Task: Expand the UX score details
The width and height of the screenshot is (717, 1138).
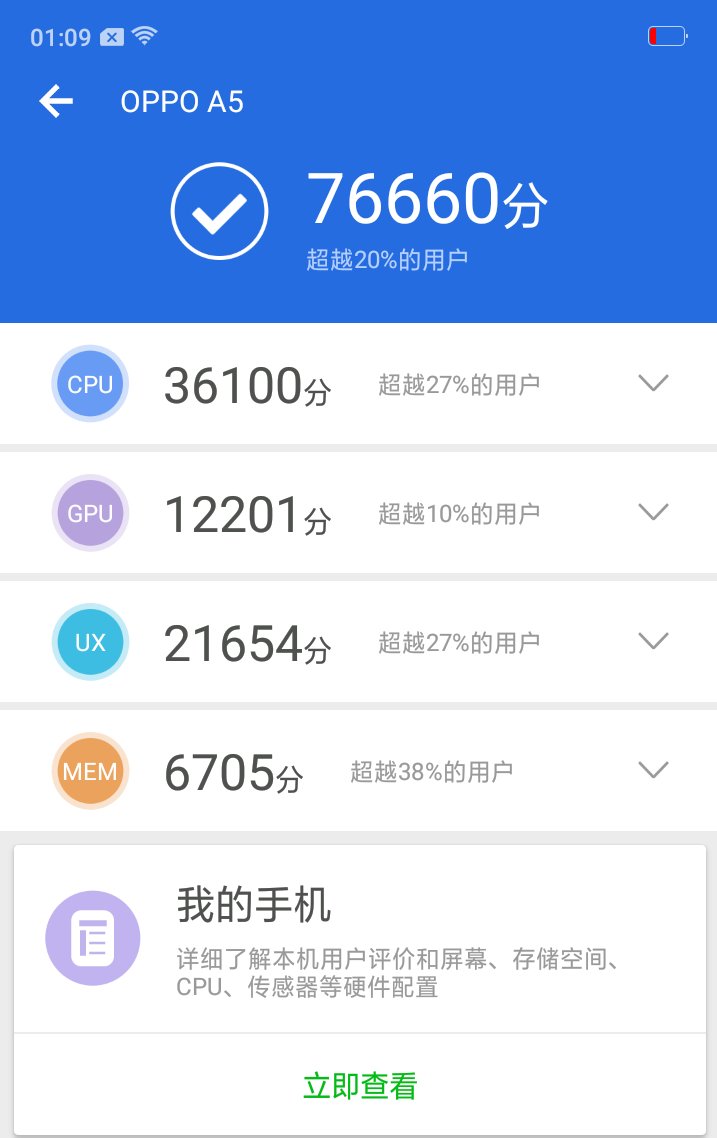Action: [x=653, y=641]
